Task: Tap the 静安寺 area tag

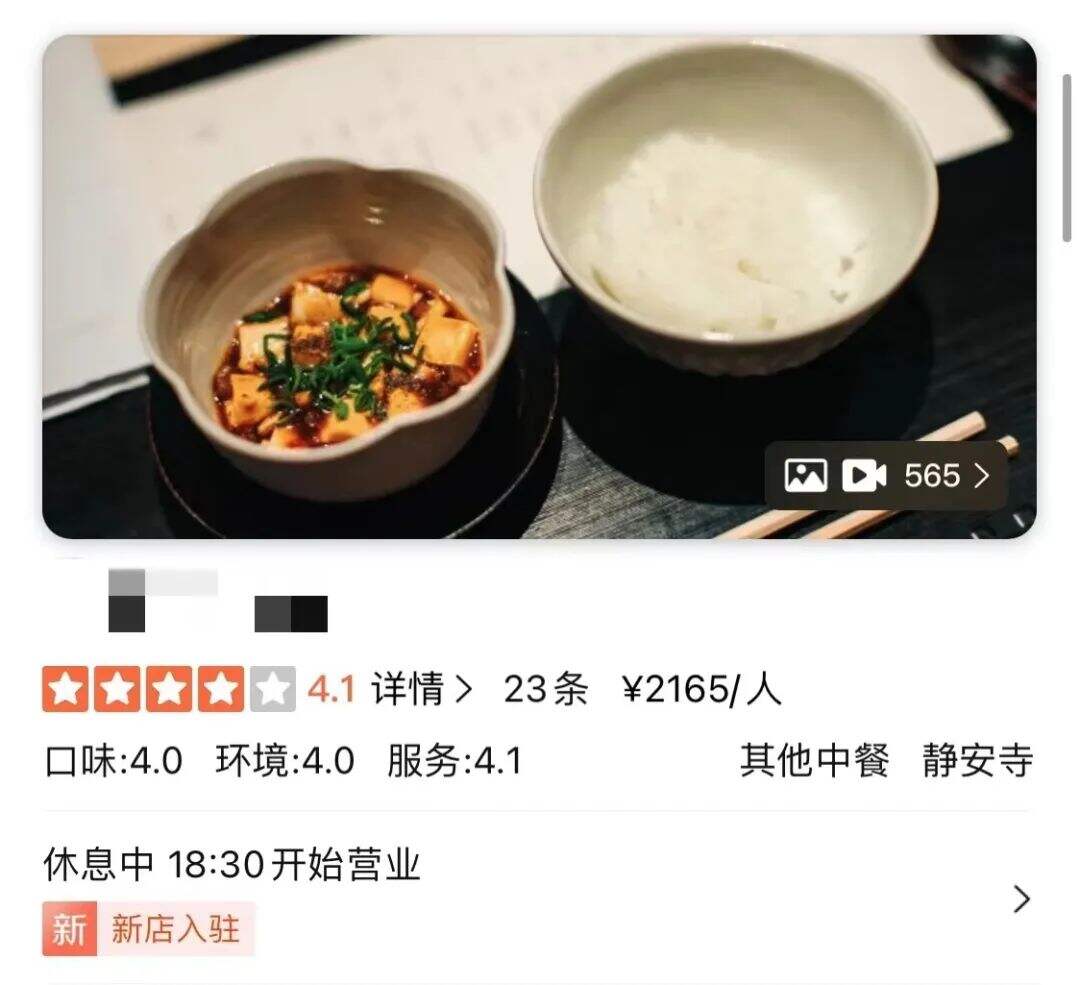Action: (977, 761)
